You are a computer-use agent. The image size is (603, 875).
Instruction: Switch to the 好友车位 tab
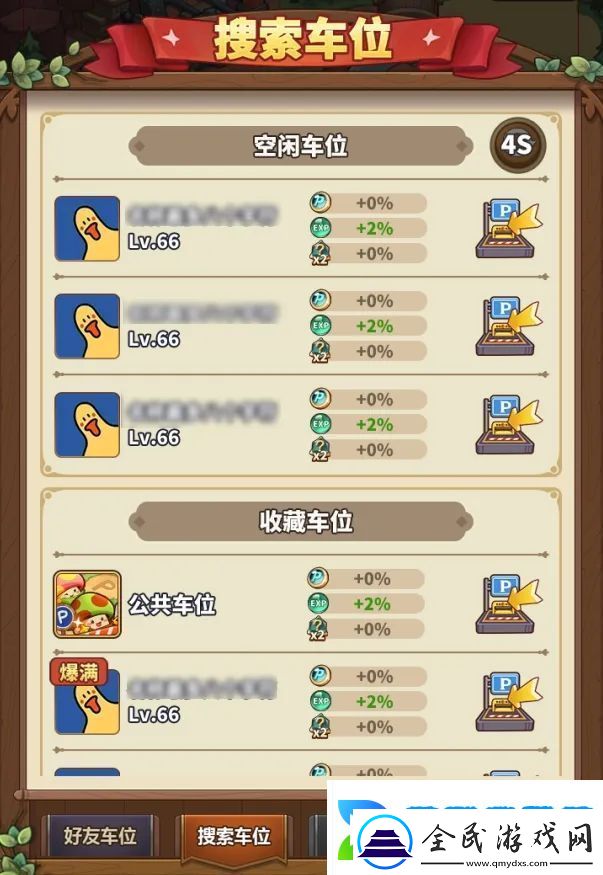click(x=99, y=834)
